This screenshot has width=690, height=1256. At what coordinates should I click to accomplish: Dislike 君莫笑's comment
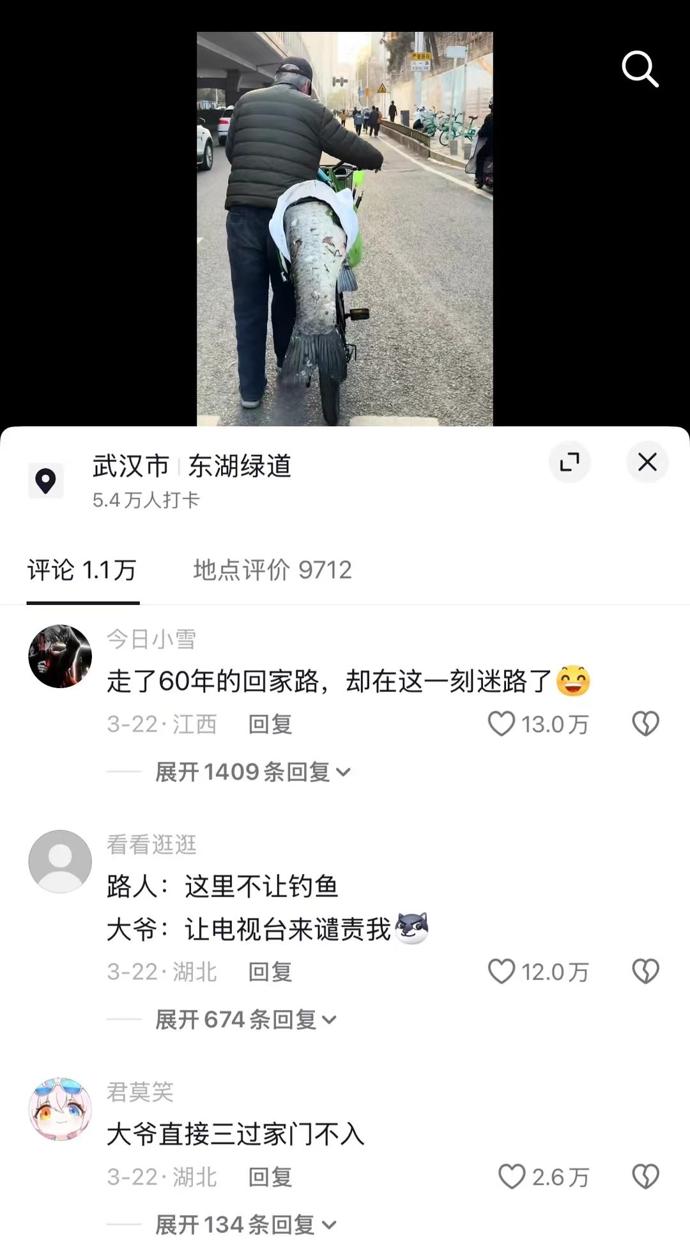646,1177
